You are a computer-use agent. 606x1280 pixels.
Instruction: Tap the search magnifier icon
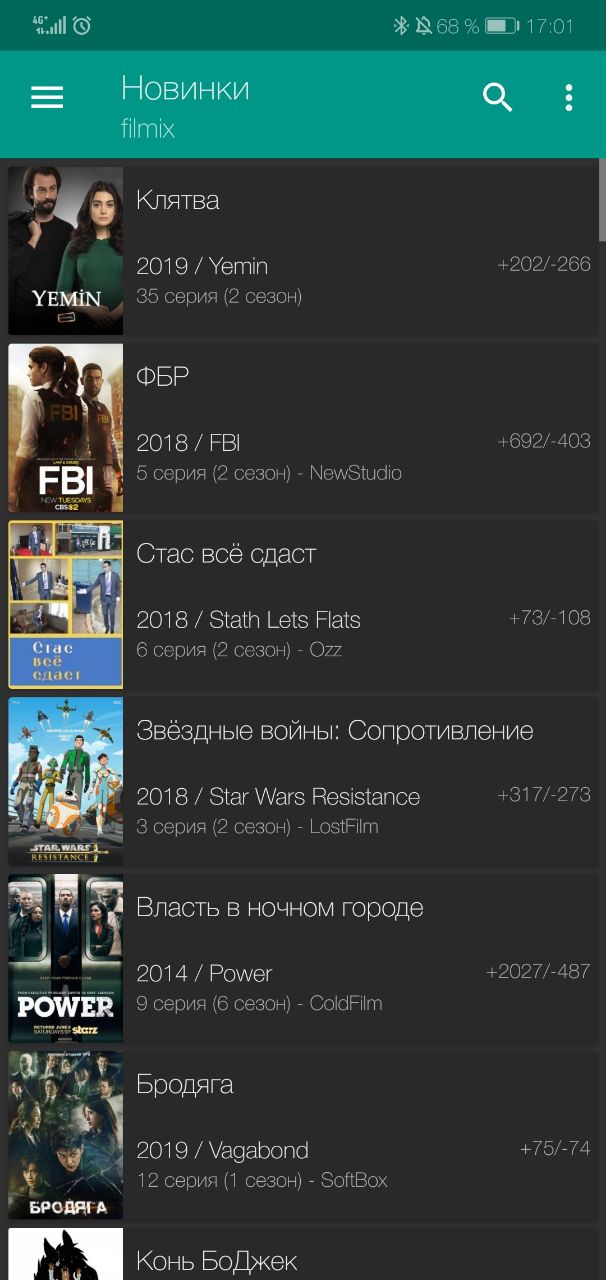[x=497, y=97]
